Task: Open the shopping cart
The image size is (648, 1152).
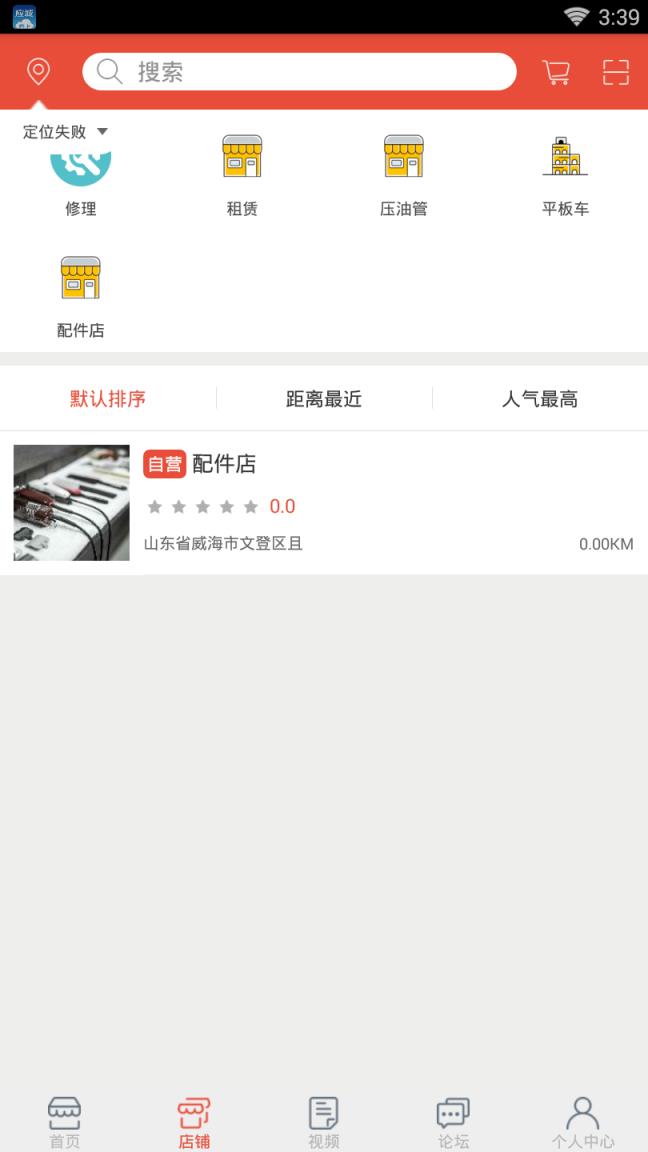Action: [x=556, y=72]
